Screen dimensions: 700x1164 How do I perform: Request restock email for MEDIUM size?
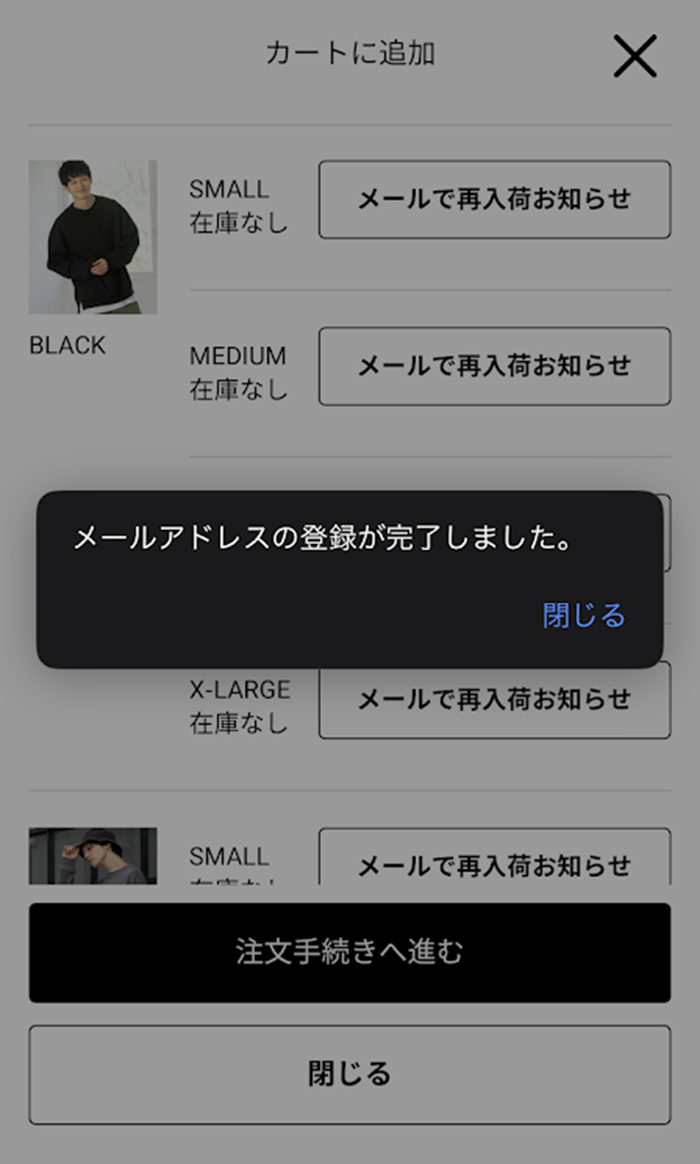[x=494, y=366]
